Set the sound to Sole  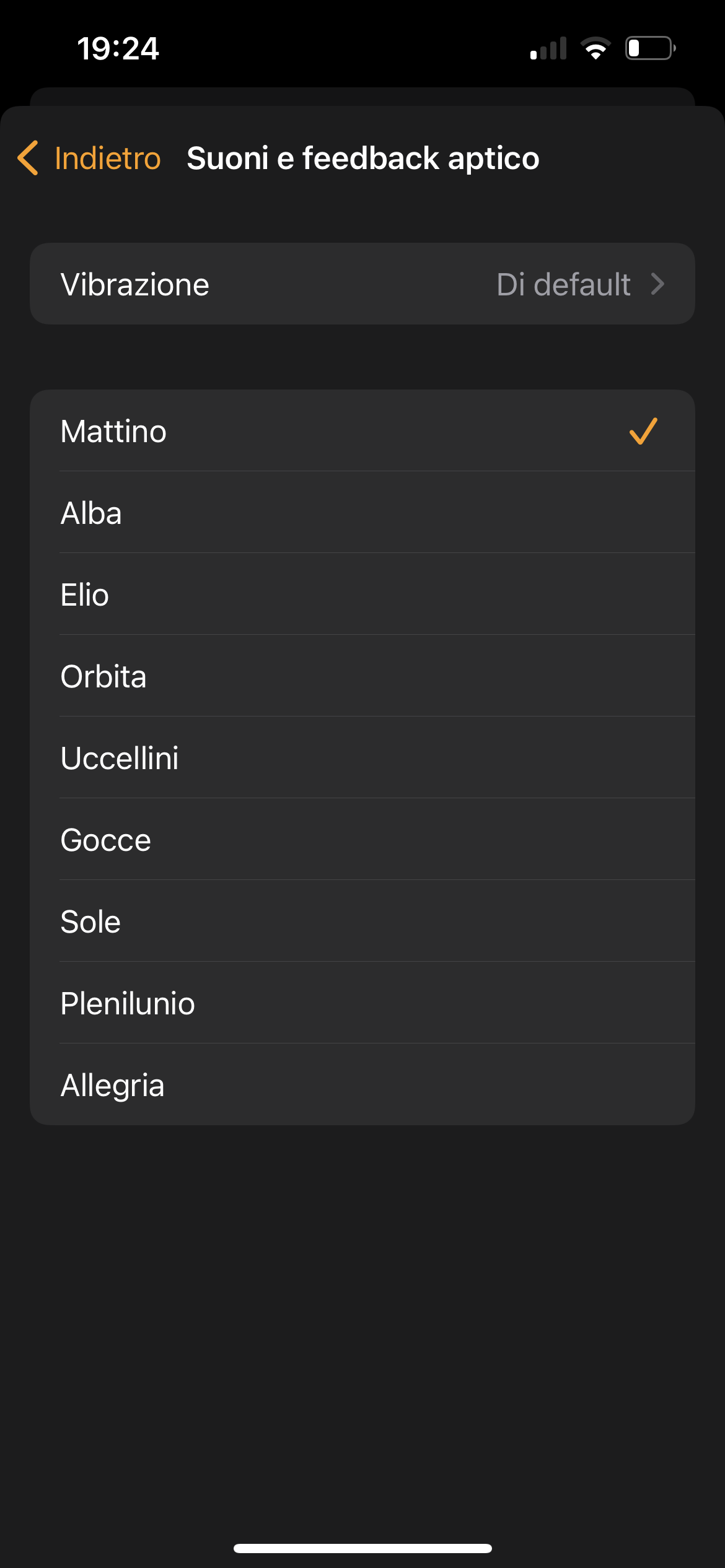(362, 921)
